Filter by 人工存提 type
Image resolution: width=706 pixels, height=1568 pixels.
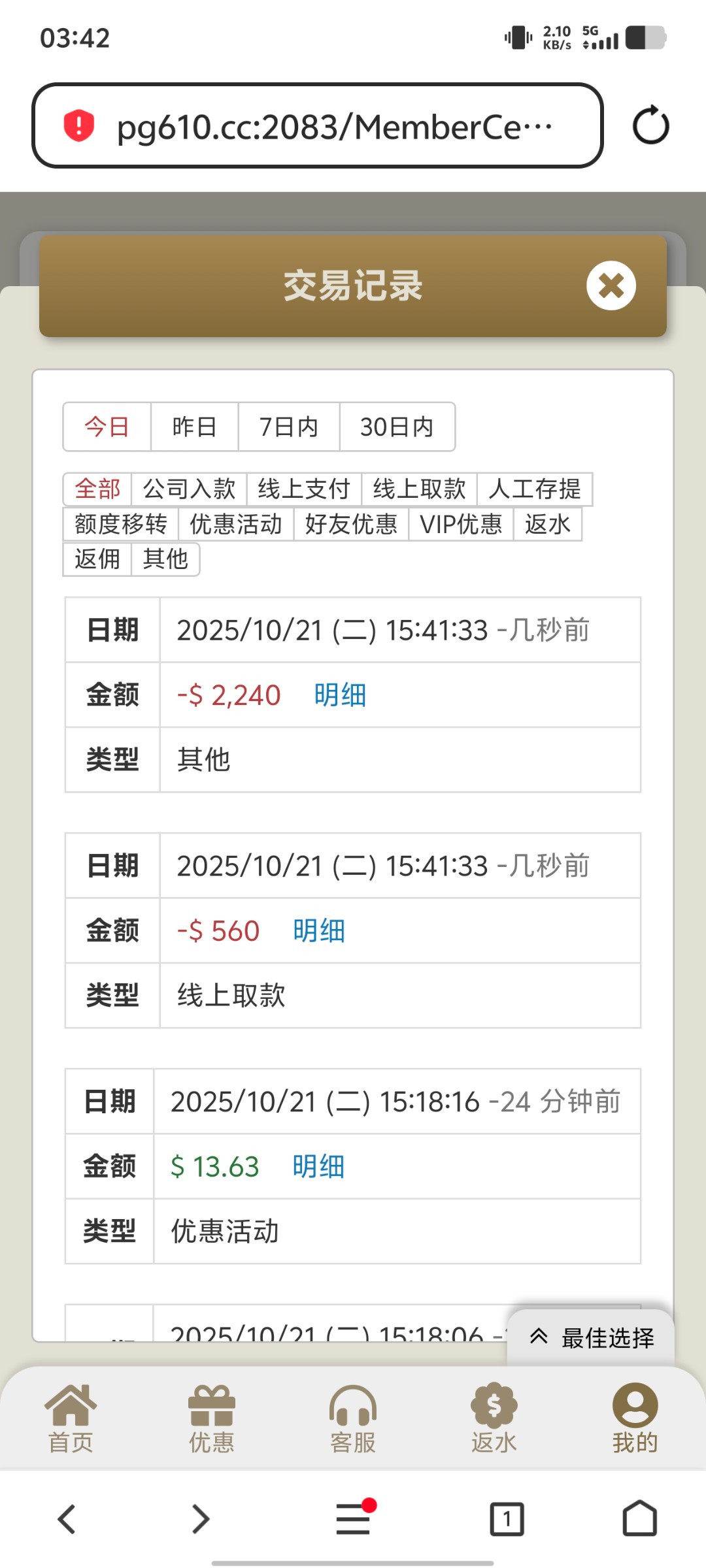tap(534, 489)
